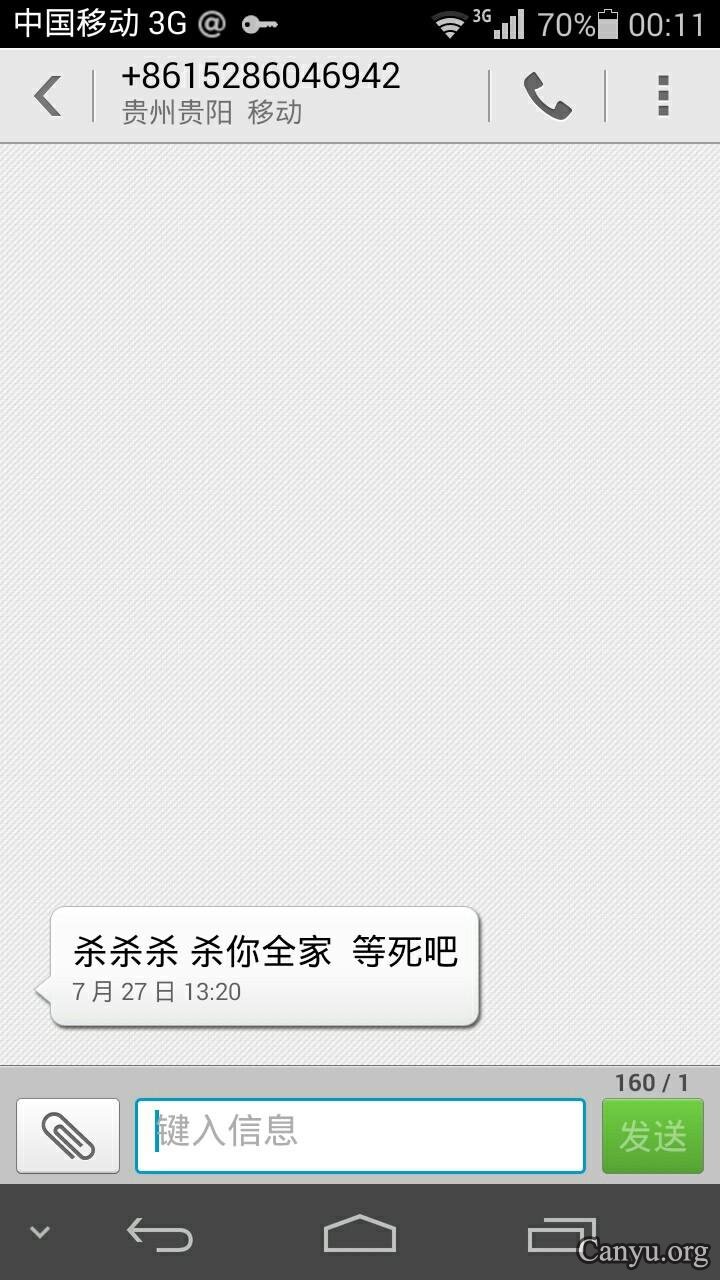Go to the home screen
The height and width of the screenshot is (1280, 720).
[x=360, y=1233]
